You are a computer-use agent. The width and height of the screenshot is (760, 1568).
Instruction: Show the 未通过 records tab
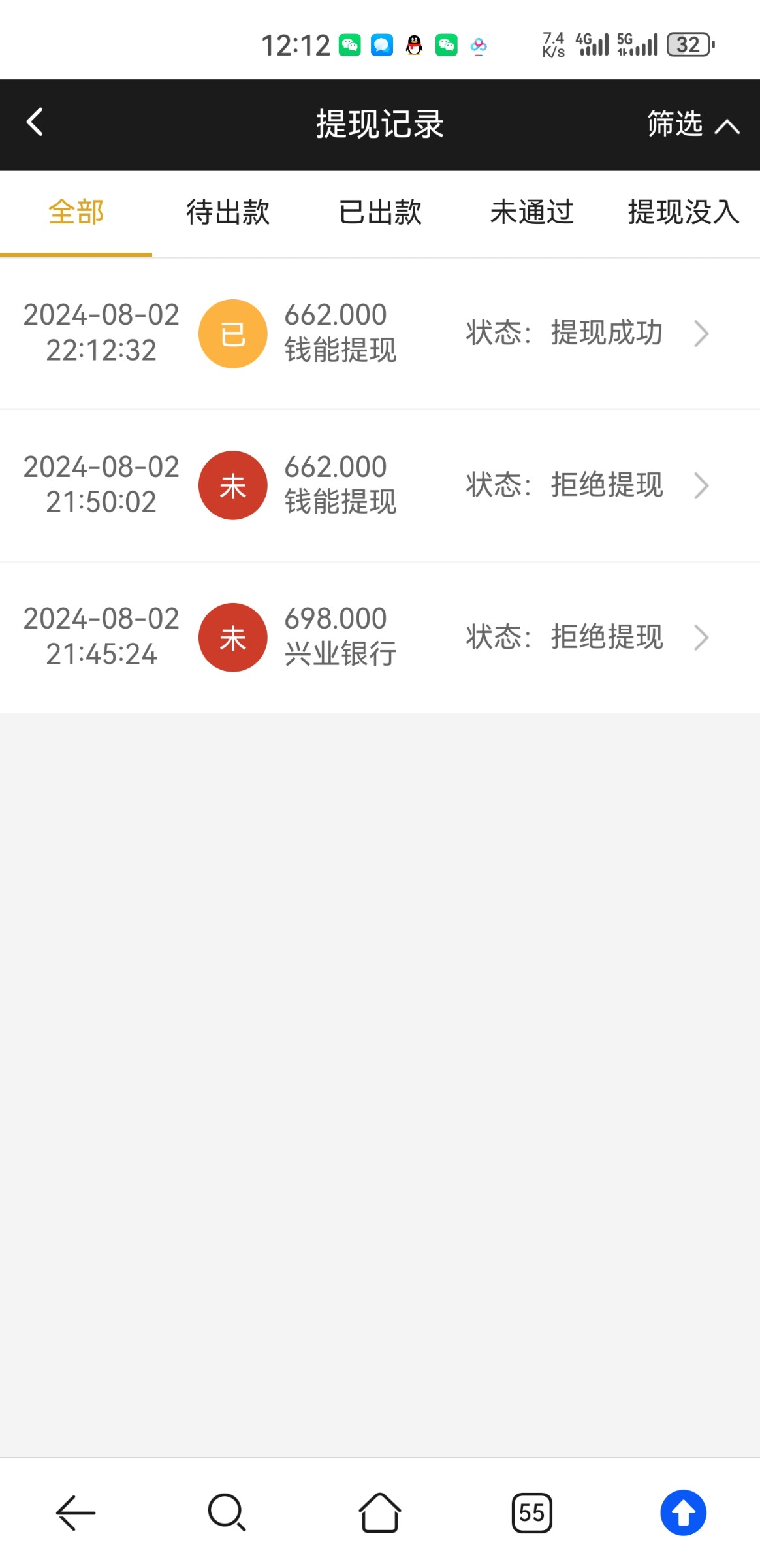pyautogui.click(x=531, y=212)
